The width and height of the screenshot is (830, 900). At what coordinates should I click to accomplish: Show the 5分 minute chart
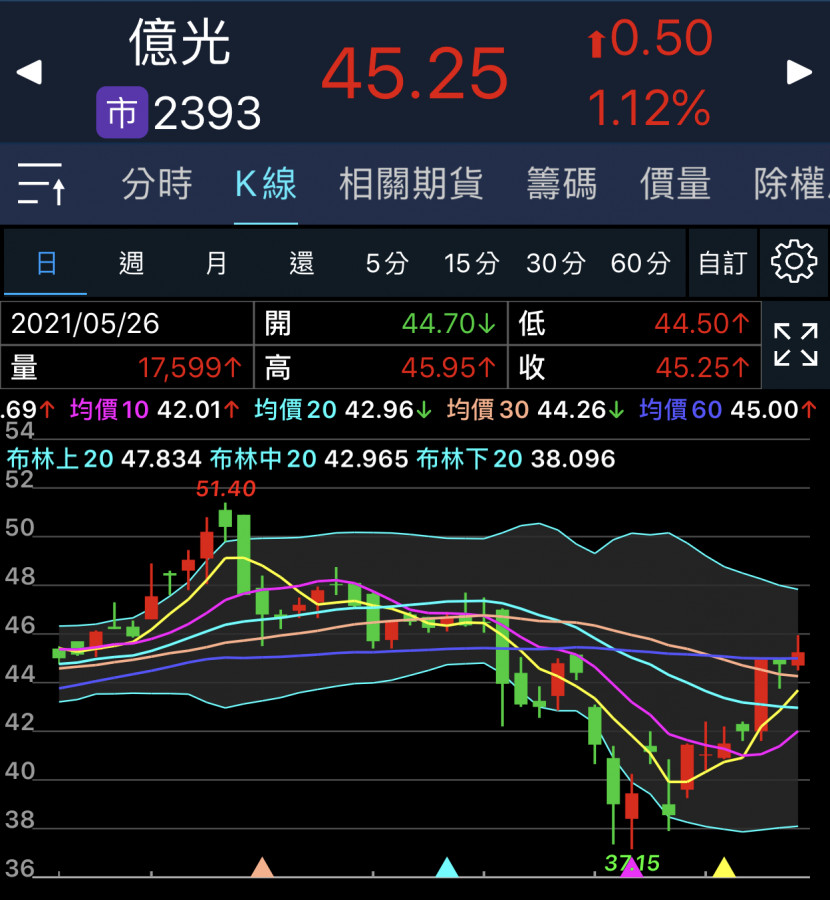click(386, 263)
